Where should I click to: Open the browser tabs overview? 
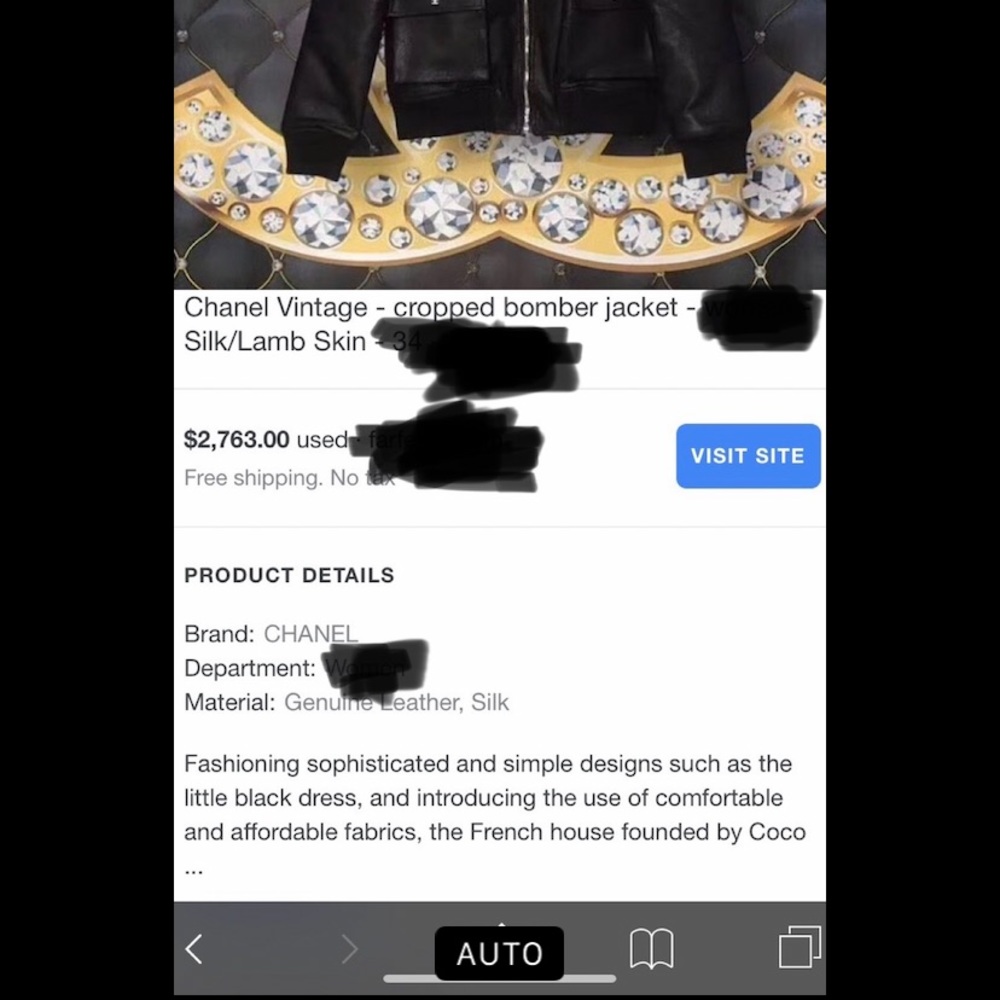[799, 947]
